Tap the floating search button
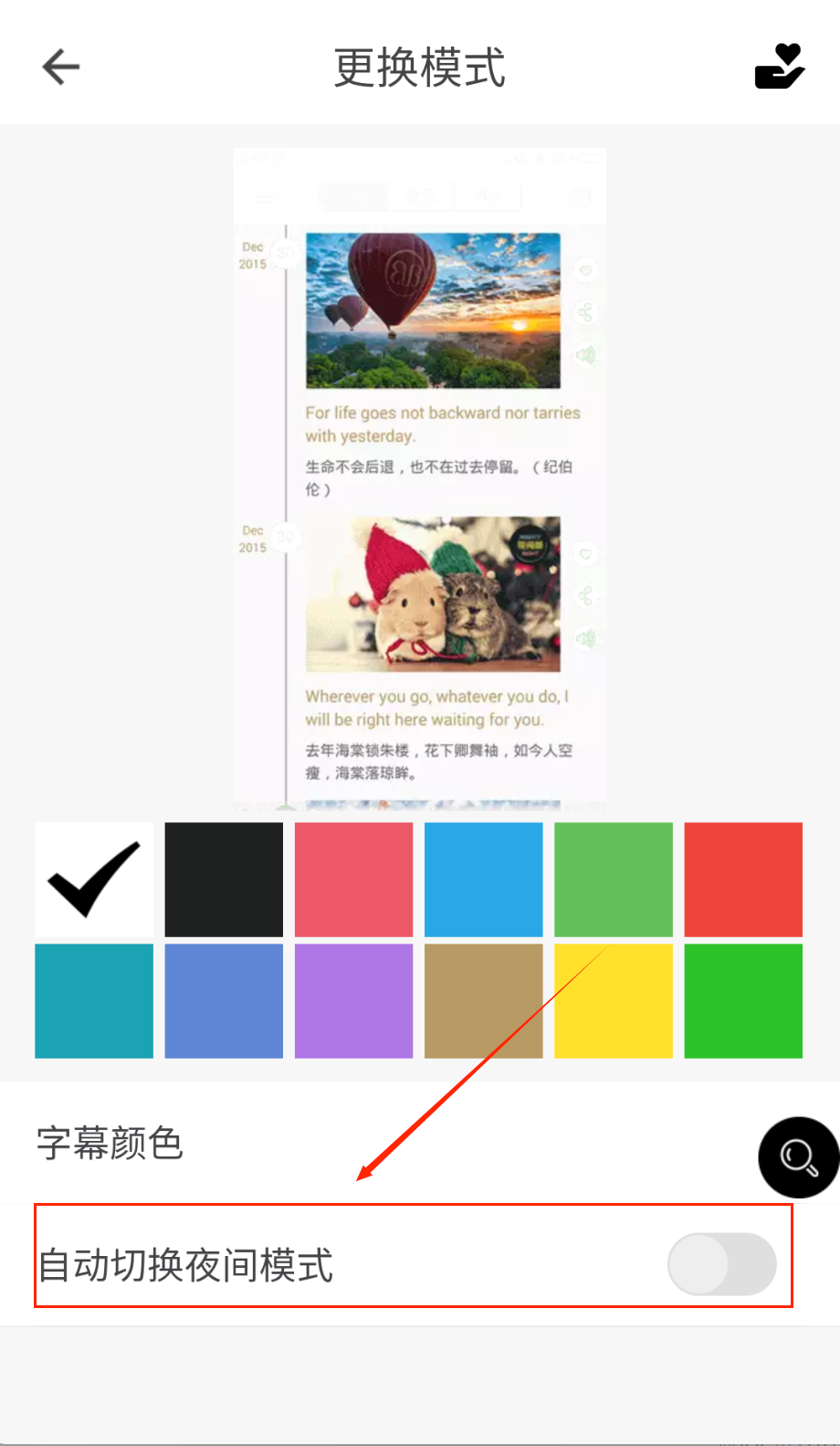Image resolution: width=840 pixels, height=1446 pixels. coord(798,1157)
